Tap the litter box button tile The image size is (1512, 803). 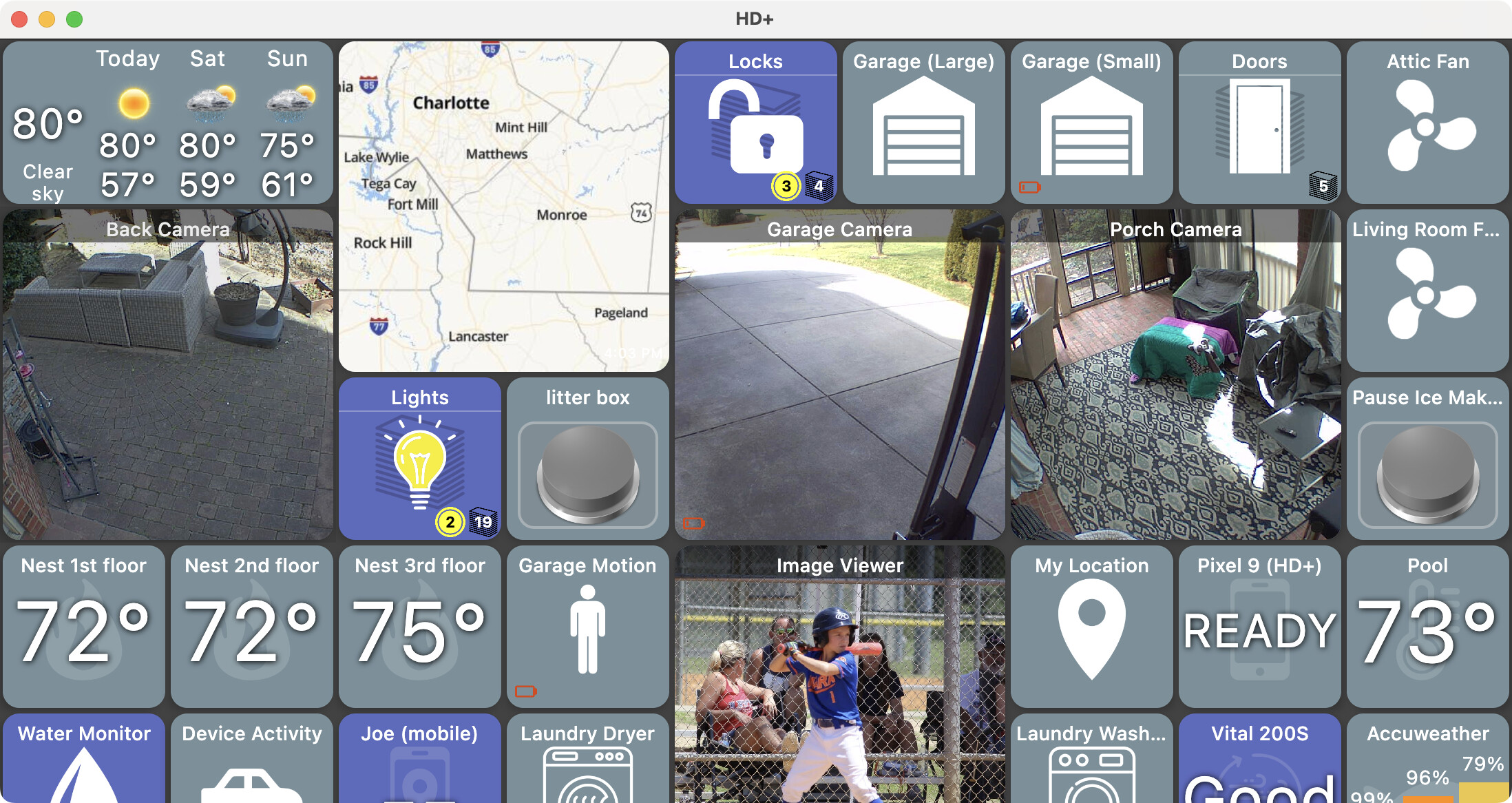pos(587,474)
